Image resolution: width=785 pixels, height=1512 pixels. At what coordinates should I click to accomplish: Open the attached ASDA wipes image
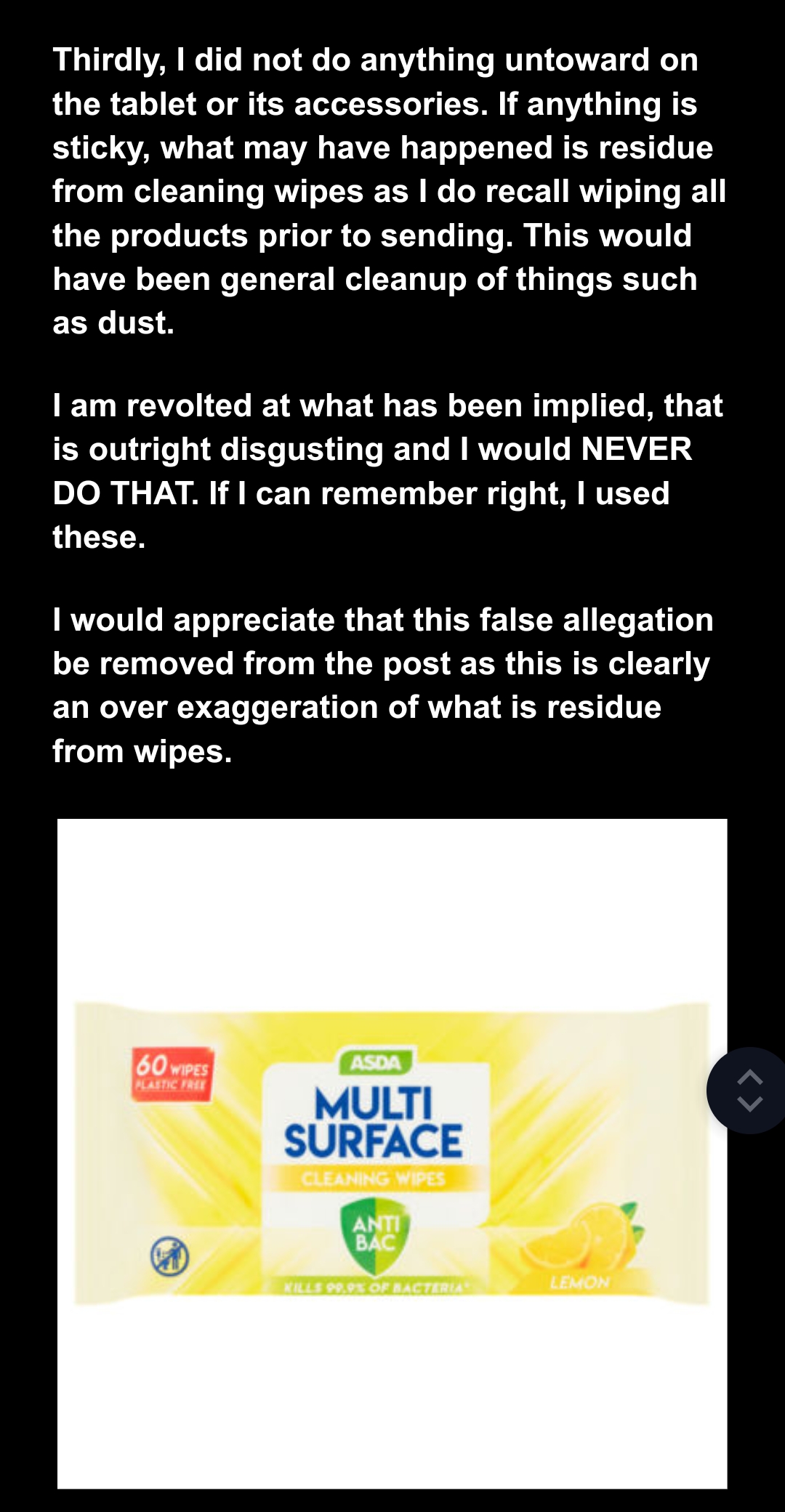392,1155
